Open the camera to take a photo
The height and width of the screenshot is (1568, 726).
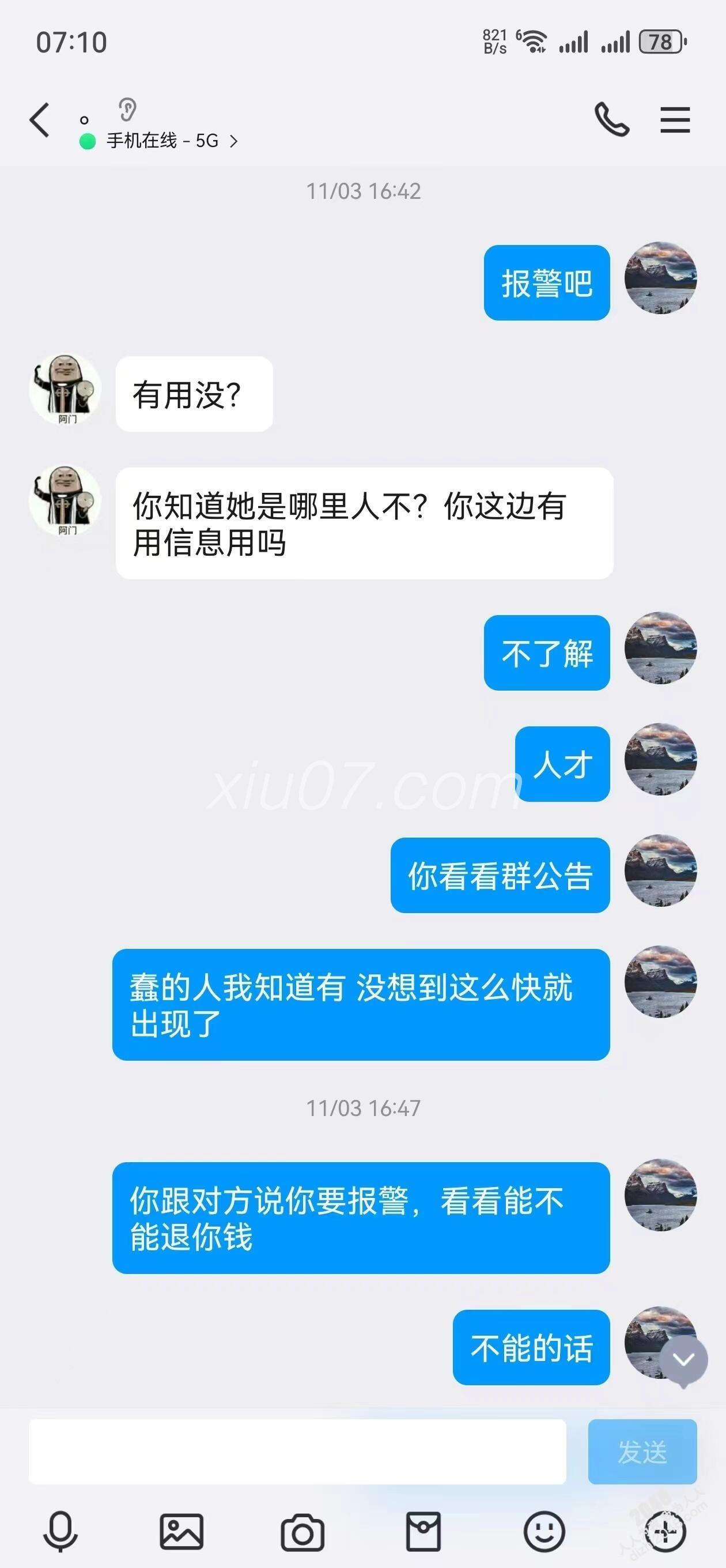[302, 1533]
